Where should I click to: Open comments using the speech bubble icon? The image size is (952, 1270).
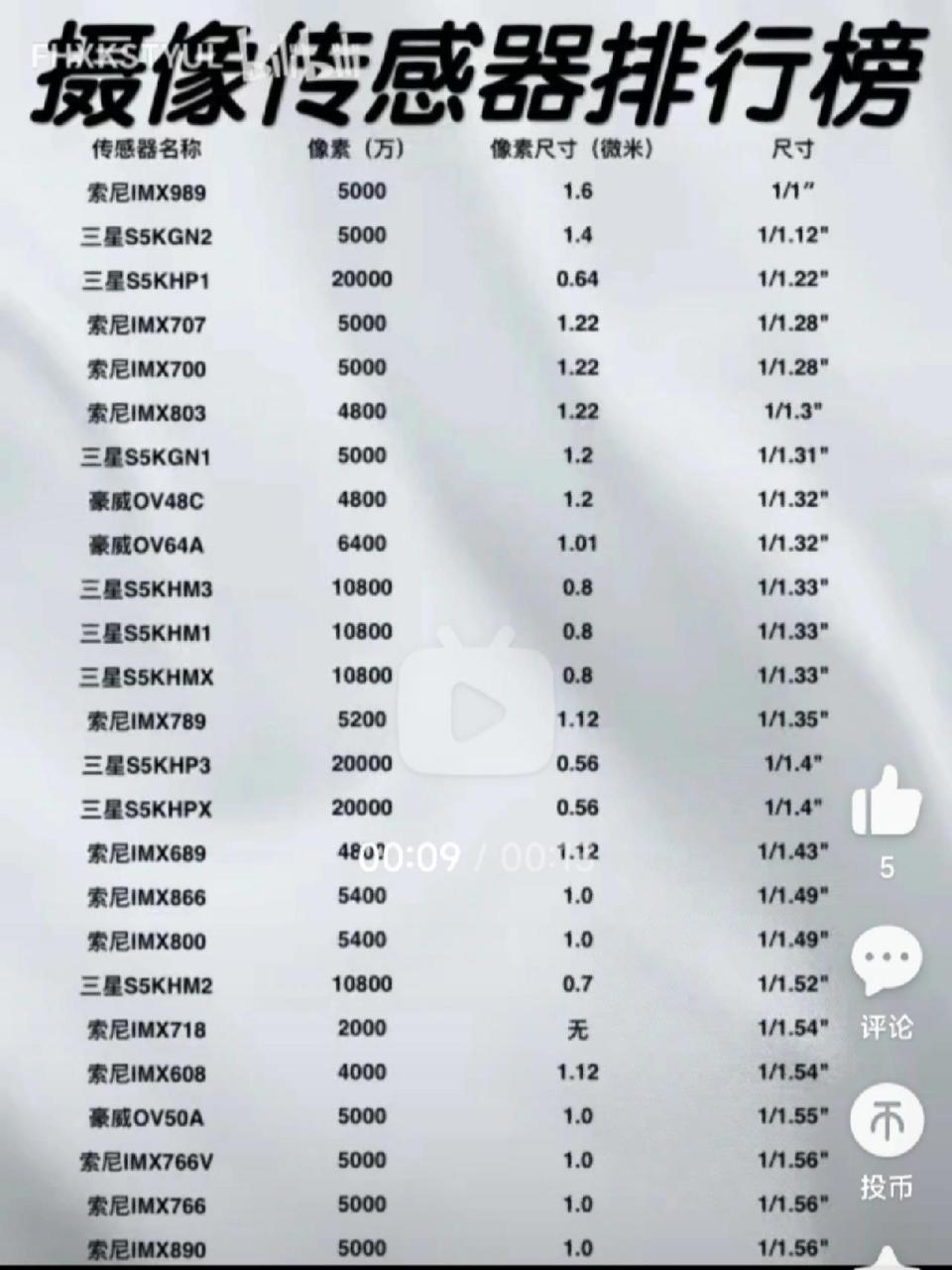(886, 960)
